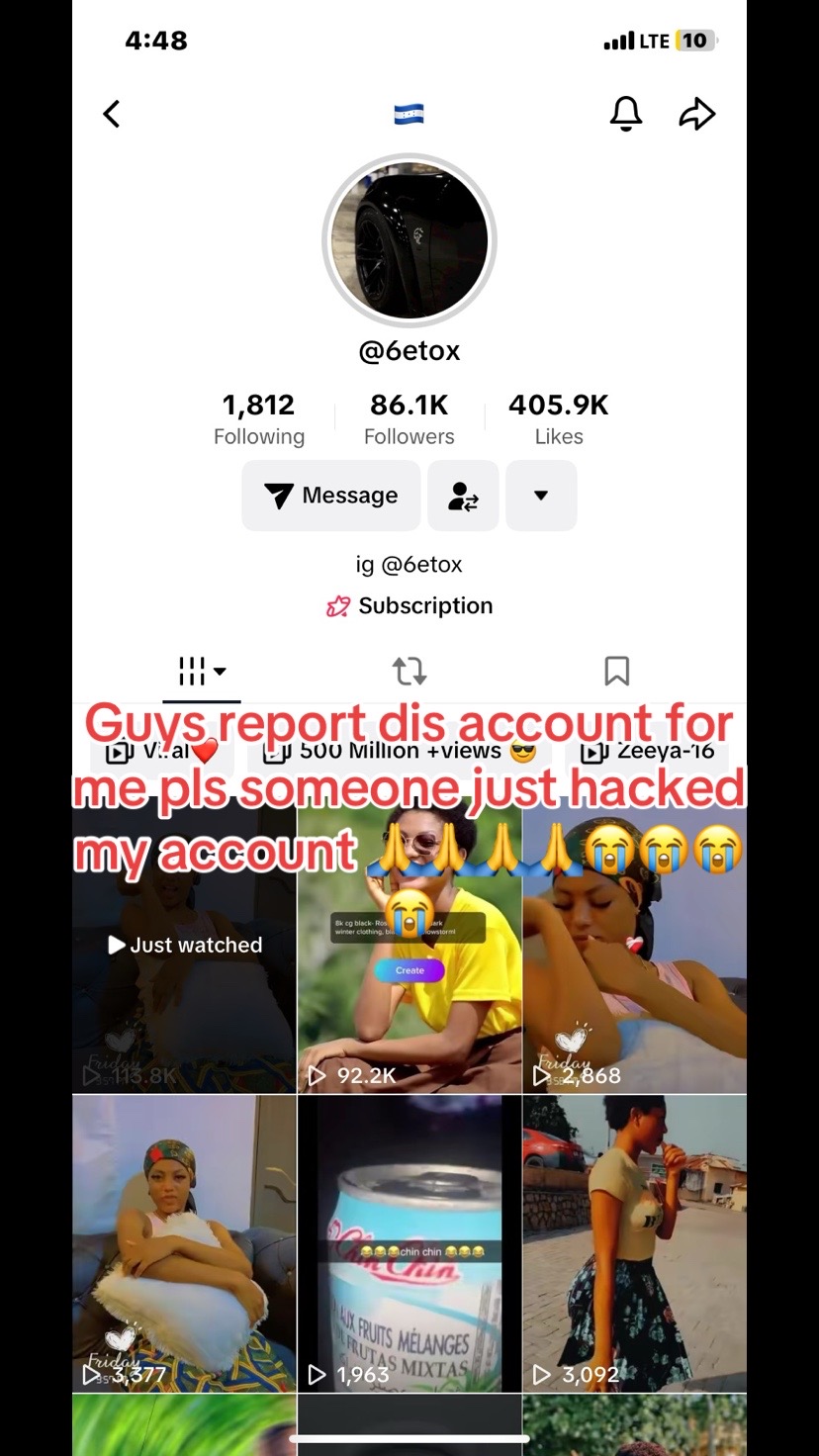Open the video with 3,377 views
Image resolution: width=819 pixels, height=1456 pixels.
tap(184, 1243)
